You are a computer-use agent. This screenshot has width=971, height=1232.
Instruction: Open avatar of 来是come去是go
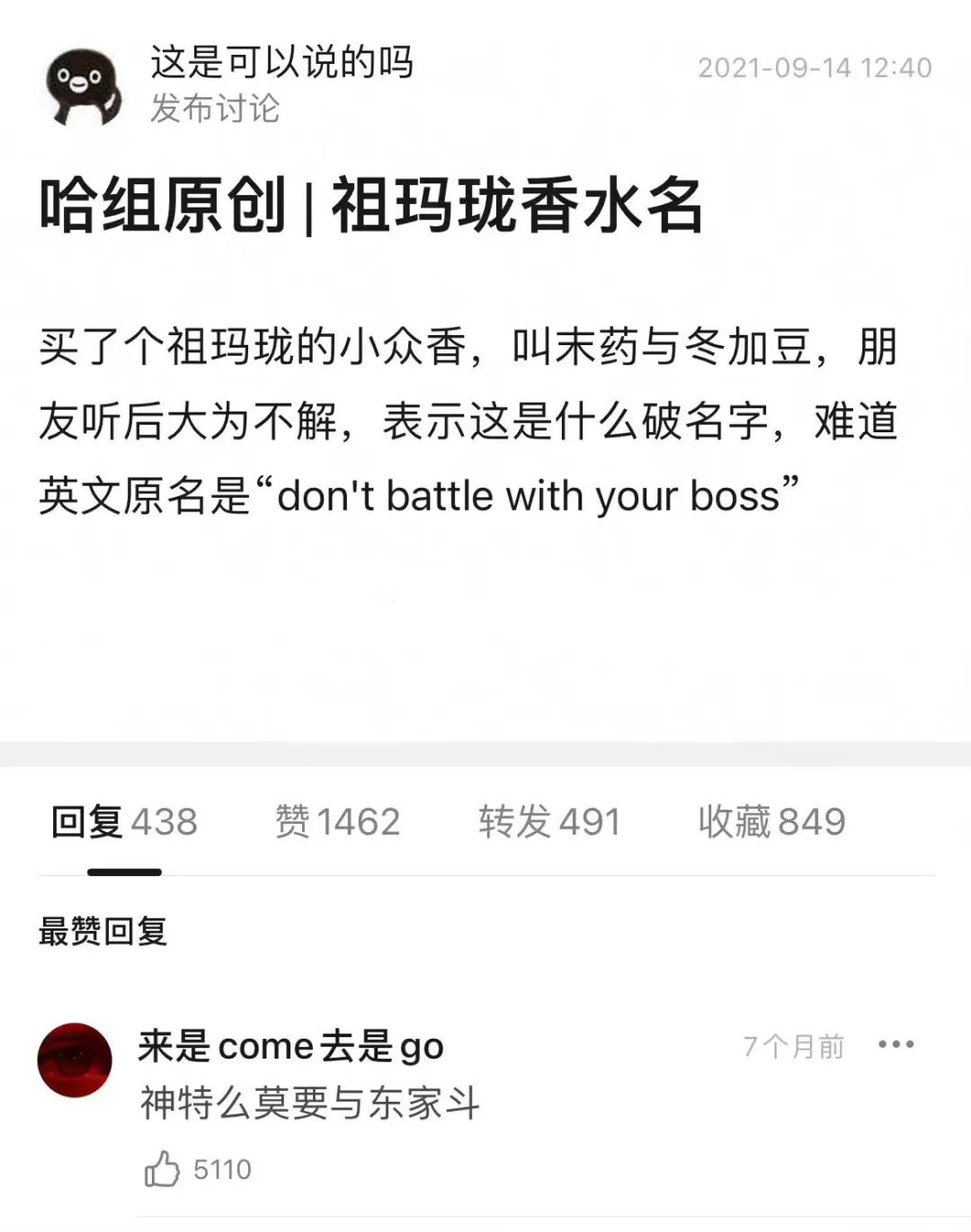coord(75,1059)
